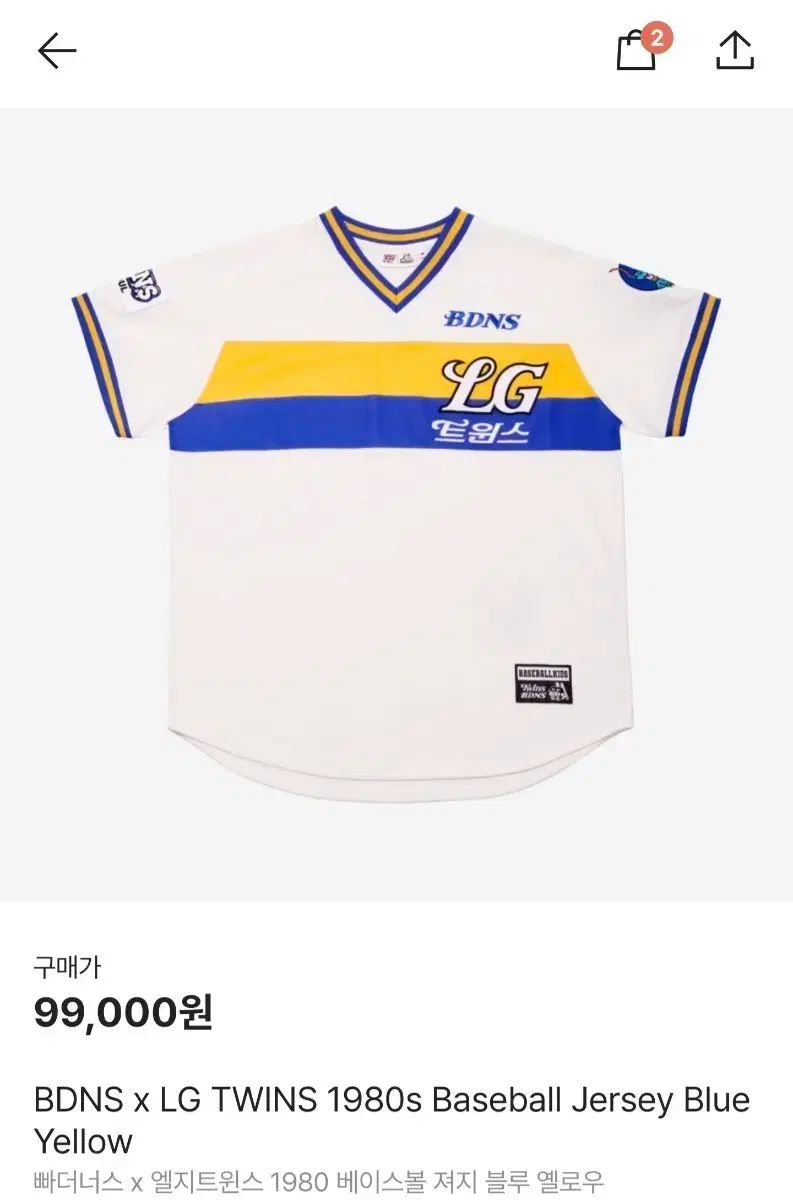View the LG Twins jersey product image
Image resolution: width=793 pixels, height=1200 pixels.
click(396, 503)
